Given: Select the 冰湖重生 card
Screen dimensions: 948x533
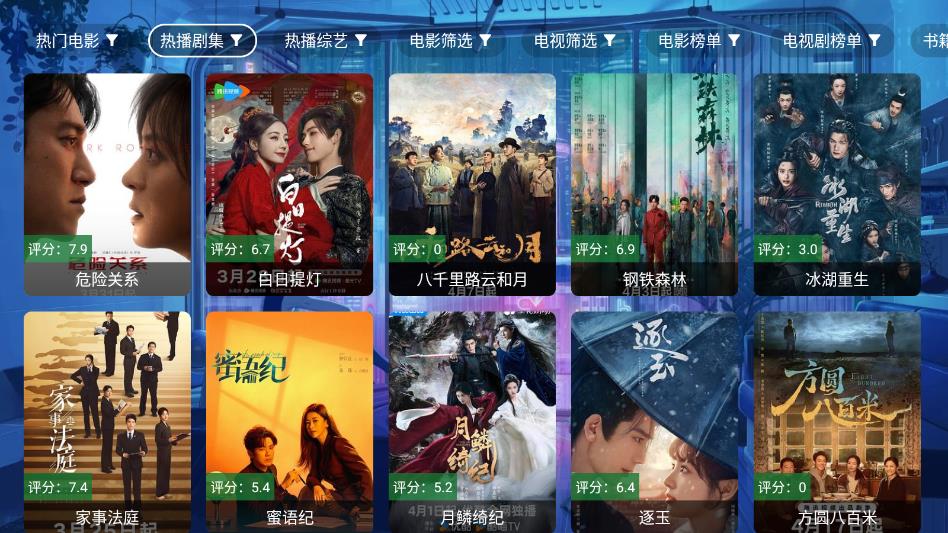Looking at the screenshot, I should 837,185.
